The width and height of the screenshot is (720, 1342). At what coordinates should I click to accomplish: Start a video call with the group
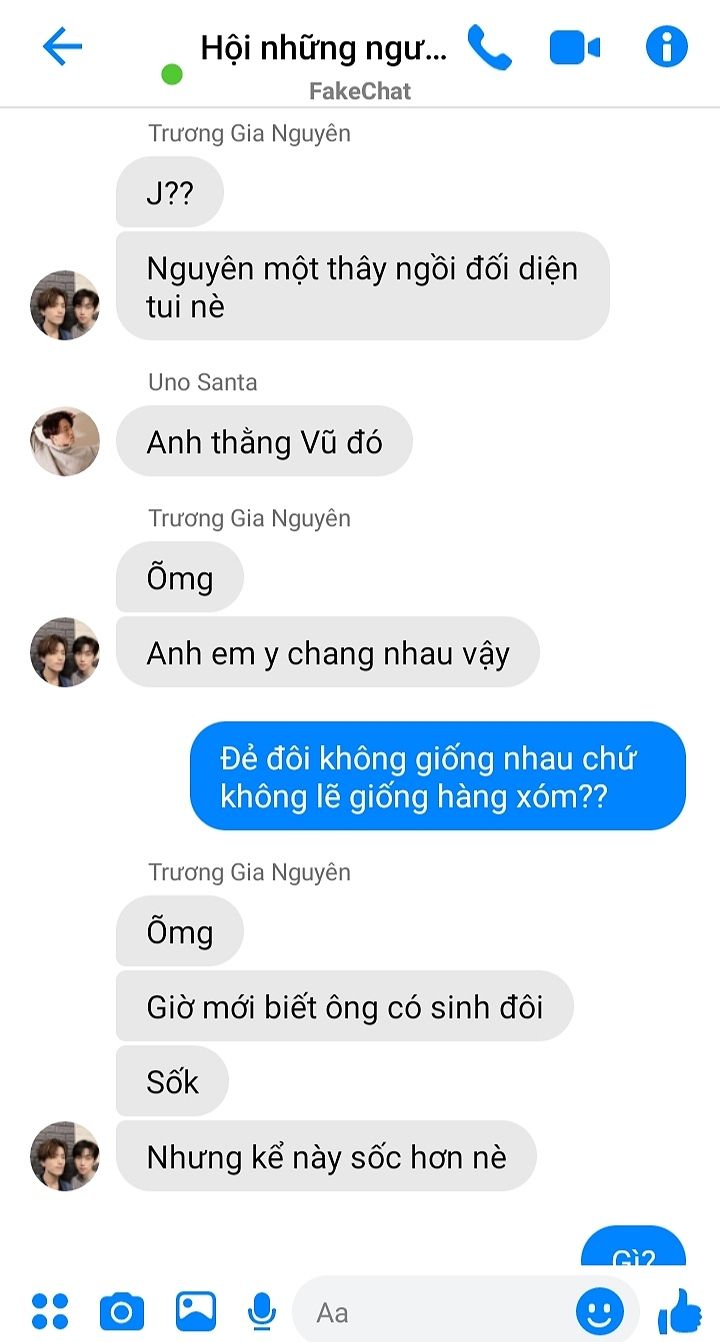[x=575, y=47]
